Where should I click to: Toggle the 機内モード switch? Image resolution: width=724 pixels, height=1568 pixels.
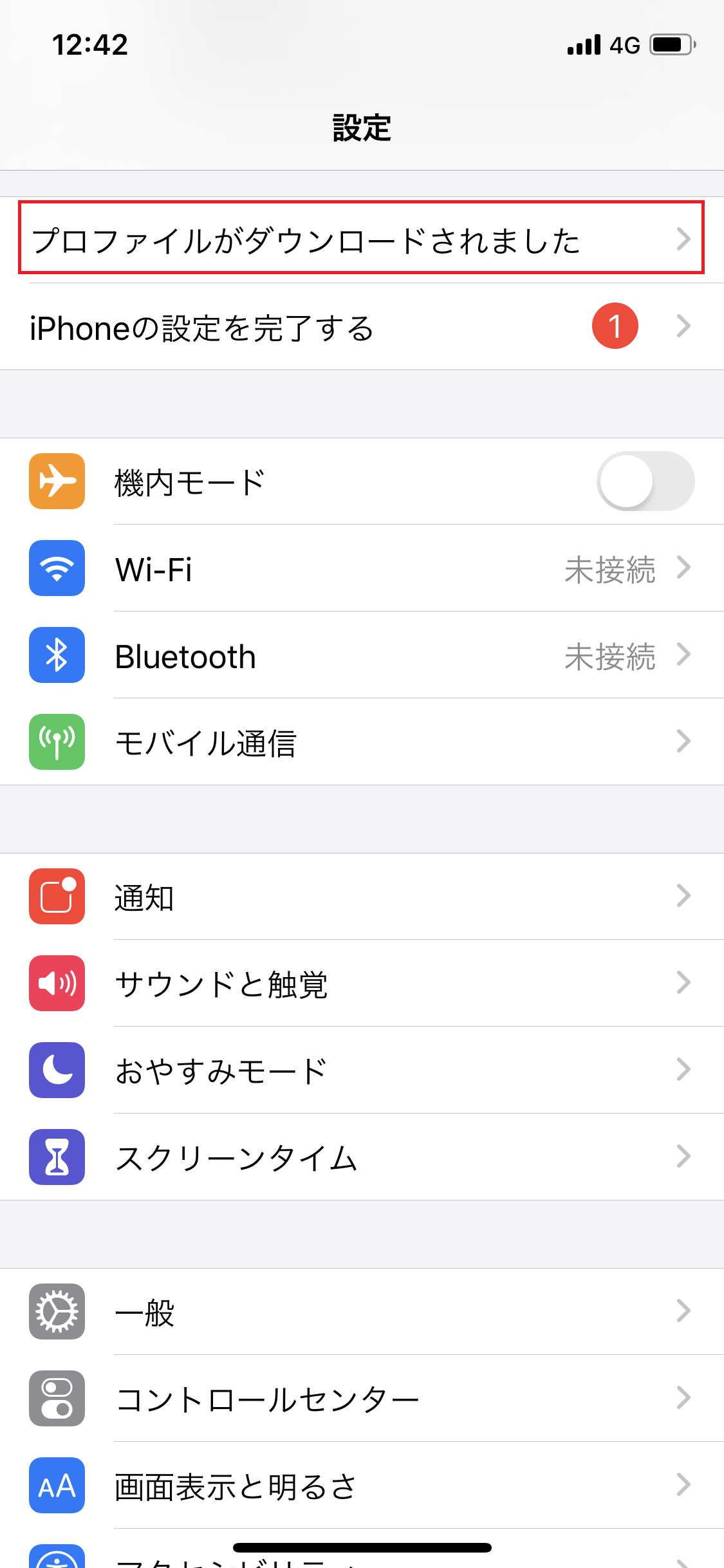coord(645,481)
